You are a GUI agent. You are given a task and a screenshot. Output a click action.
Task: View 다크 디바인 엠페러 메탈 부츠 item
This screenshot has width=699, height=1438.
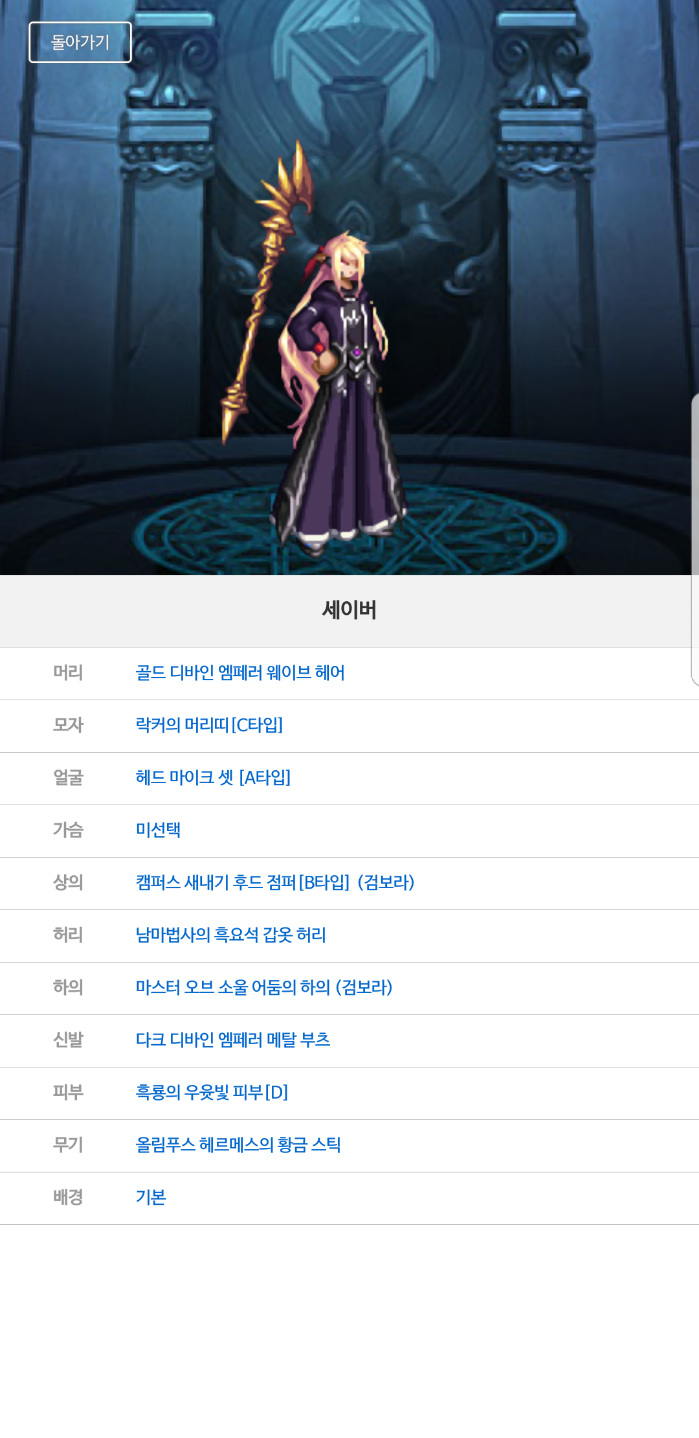[233, 1040]
